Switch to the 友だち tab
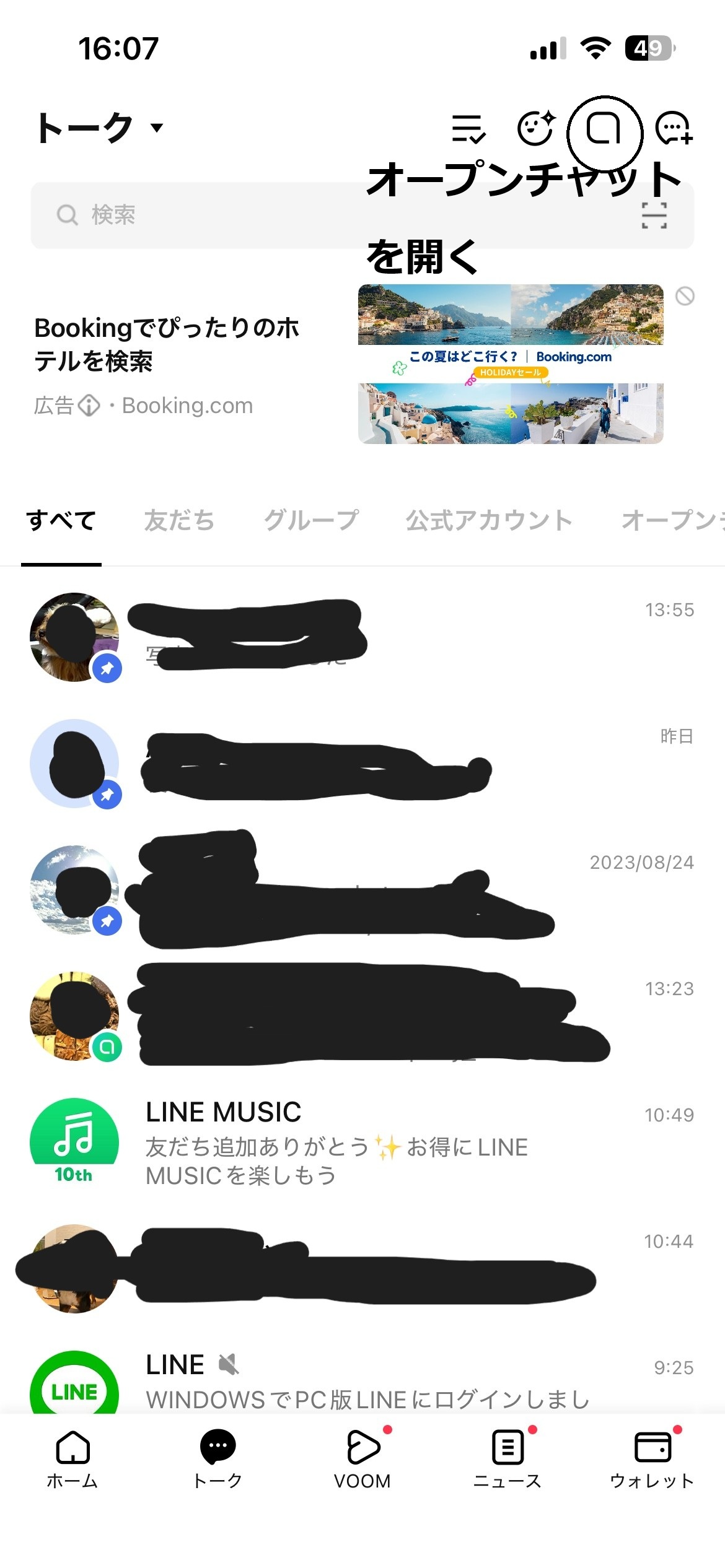 [179, 520]
